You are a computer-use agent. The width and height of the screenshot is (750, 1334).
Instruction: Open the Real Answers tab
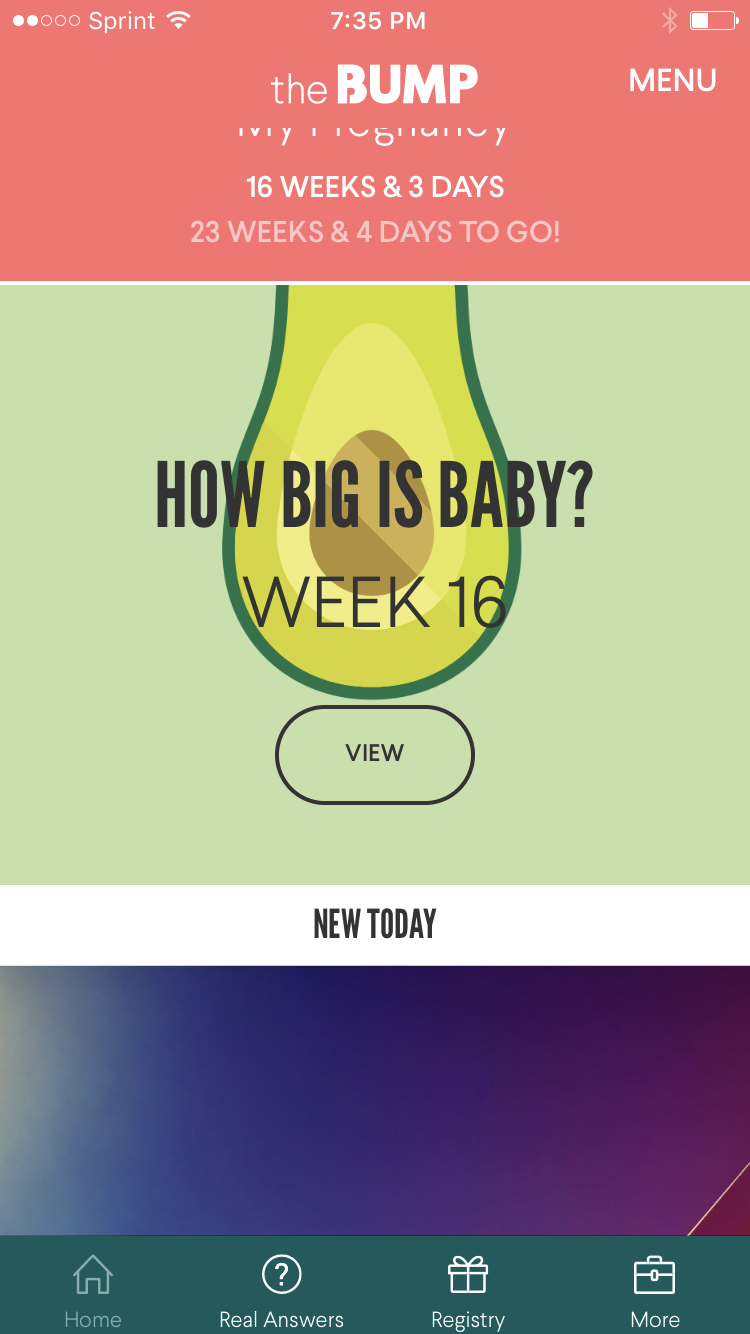coord(281,1291)
